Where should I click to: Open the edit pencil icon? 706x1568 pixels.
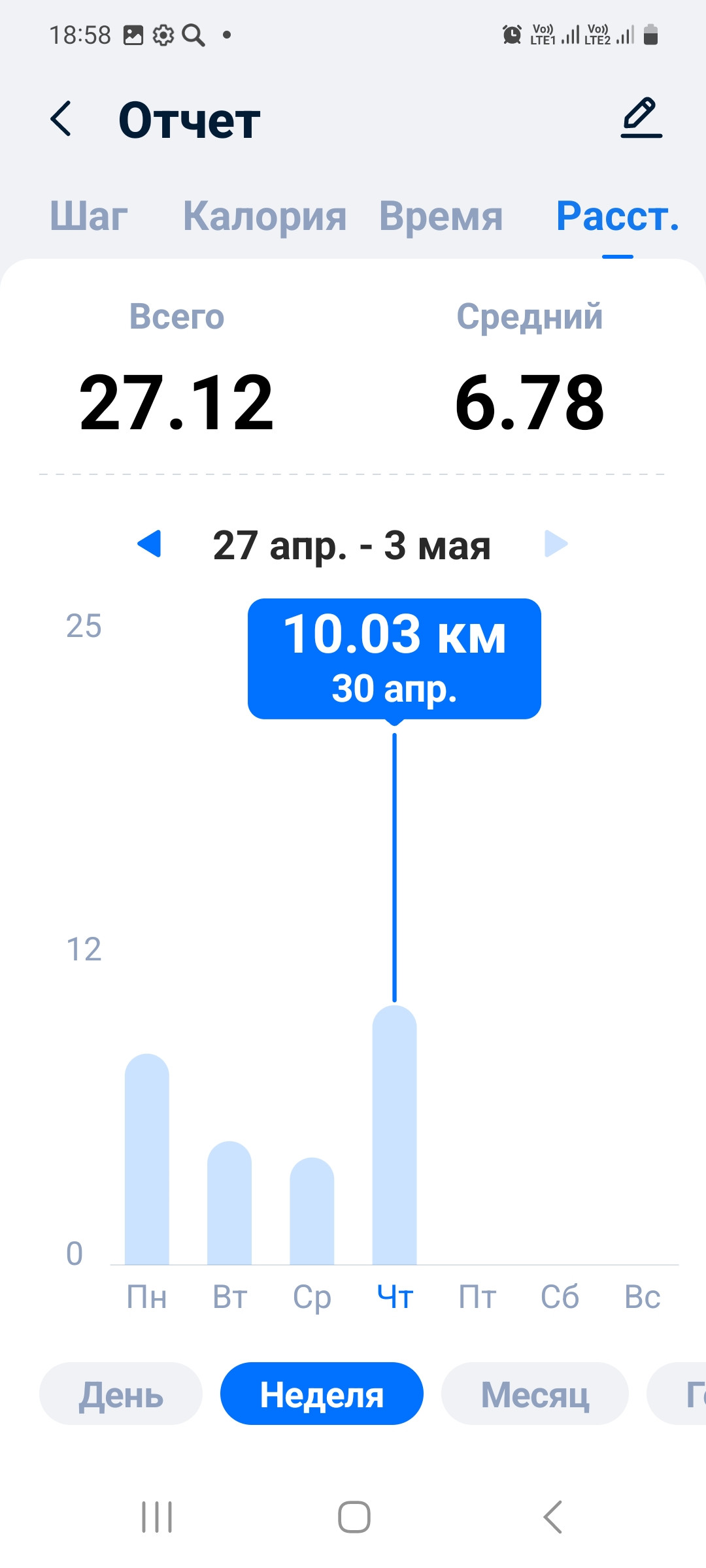(x=641, y=118)
